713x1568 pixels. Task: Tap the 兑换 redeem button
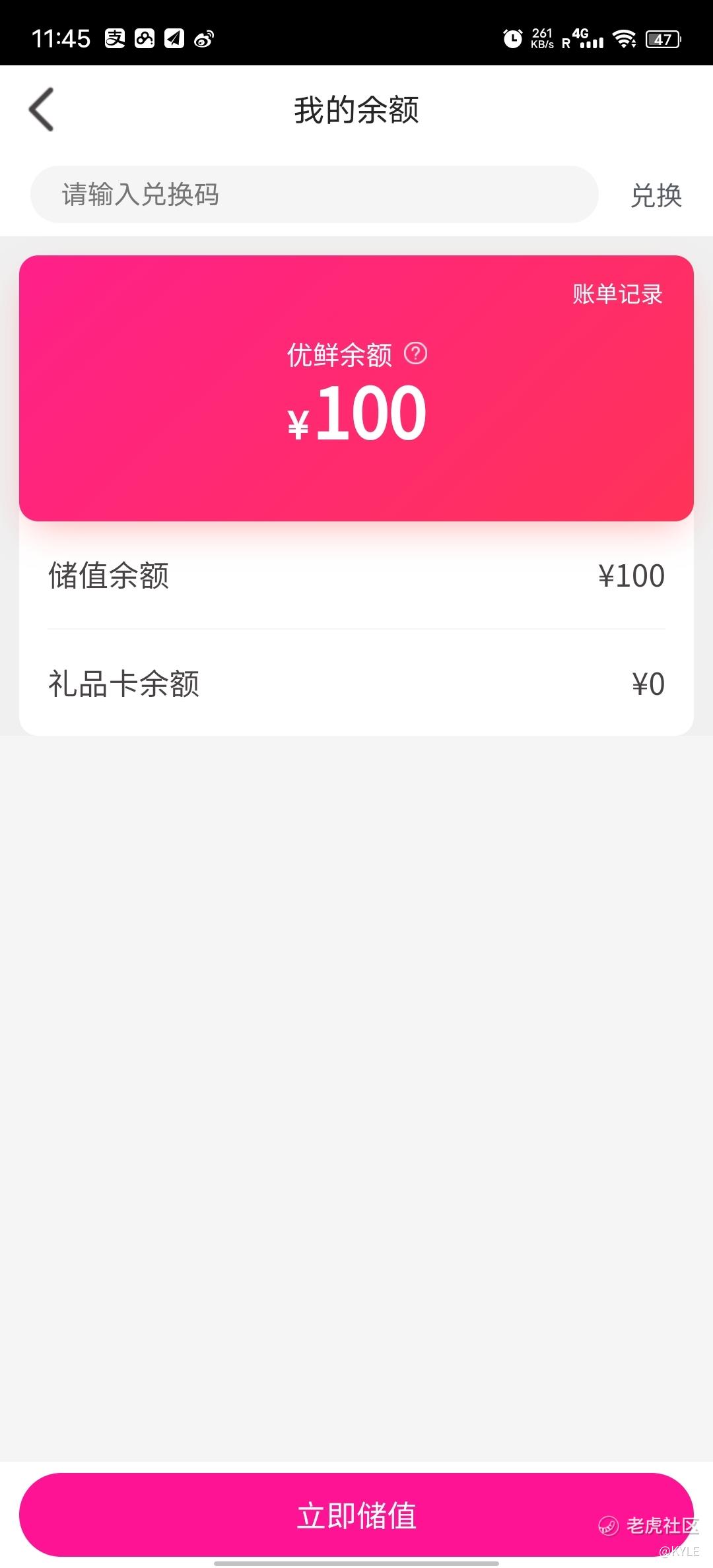click(x=656, y=195)
